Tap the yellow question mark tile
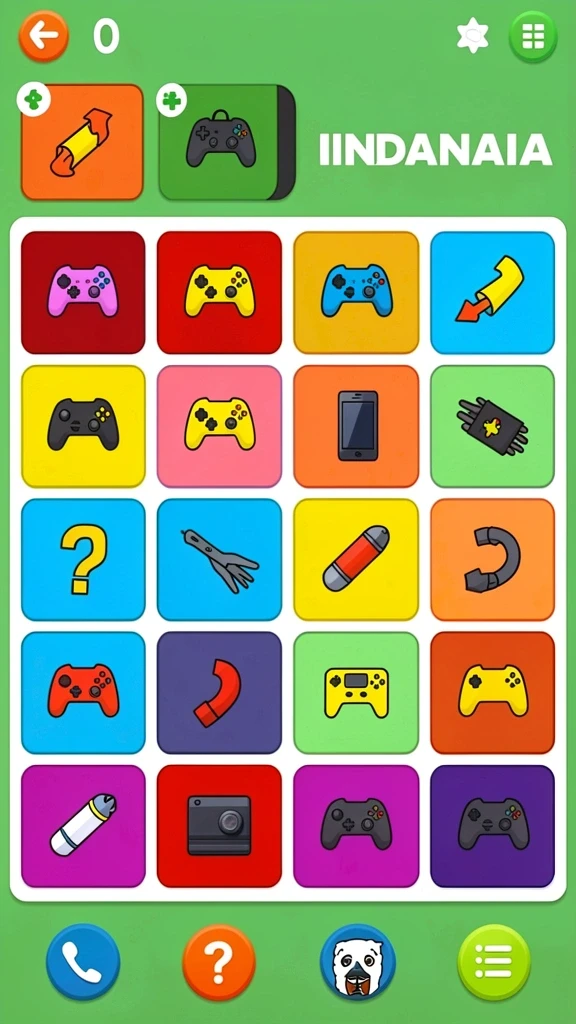This screenshot has height=1024, width=576. tap(83, 560)
